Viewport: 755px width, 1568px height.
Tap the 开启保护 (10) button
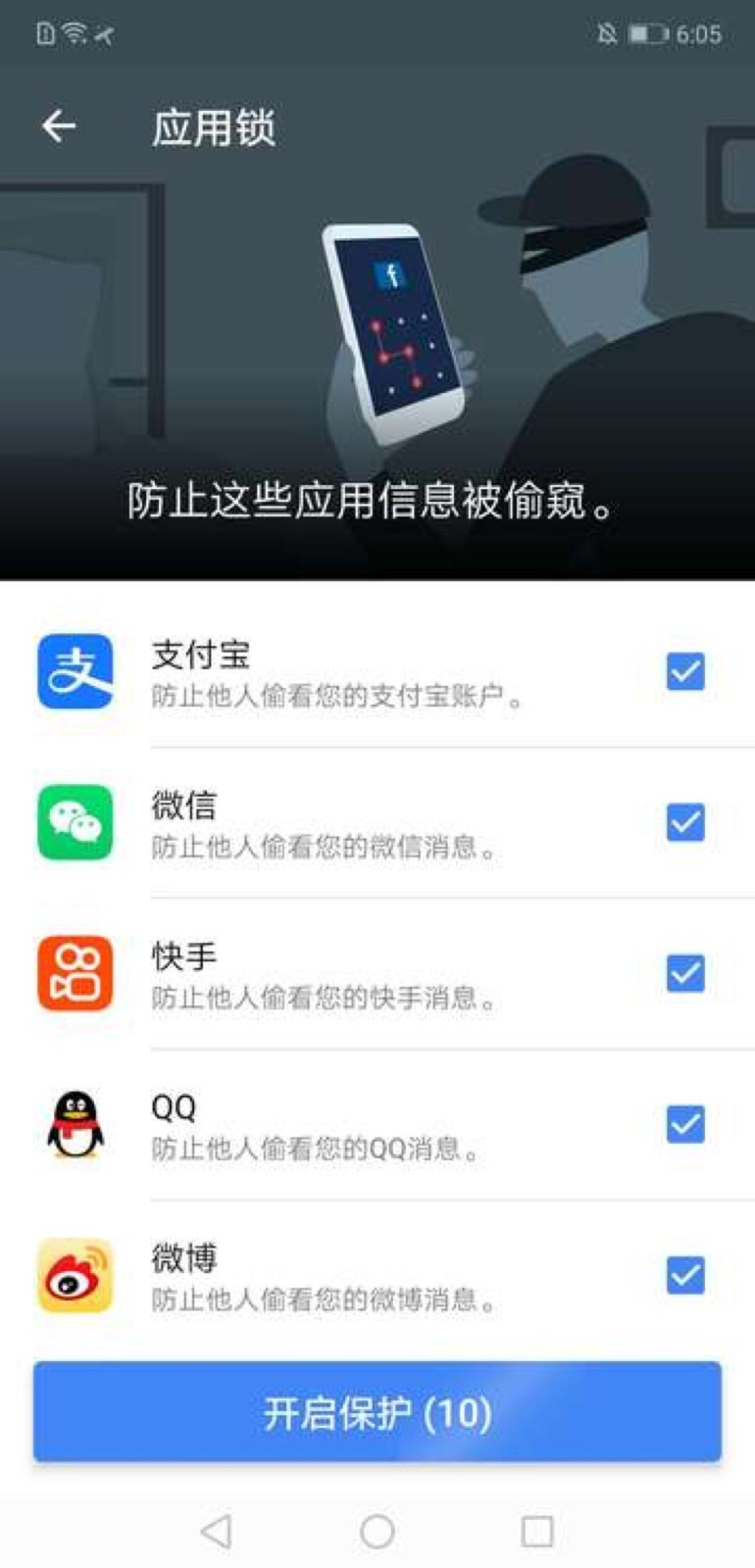(377, 1413)
